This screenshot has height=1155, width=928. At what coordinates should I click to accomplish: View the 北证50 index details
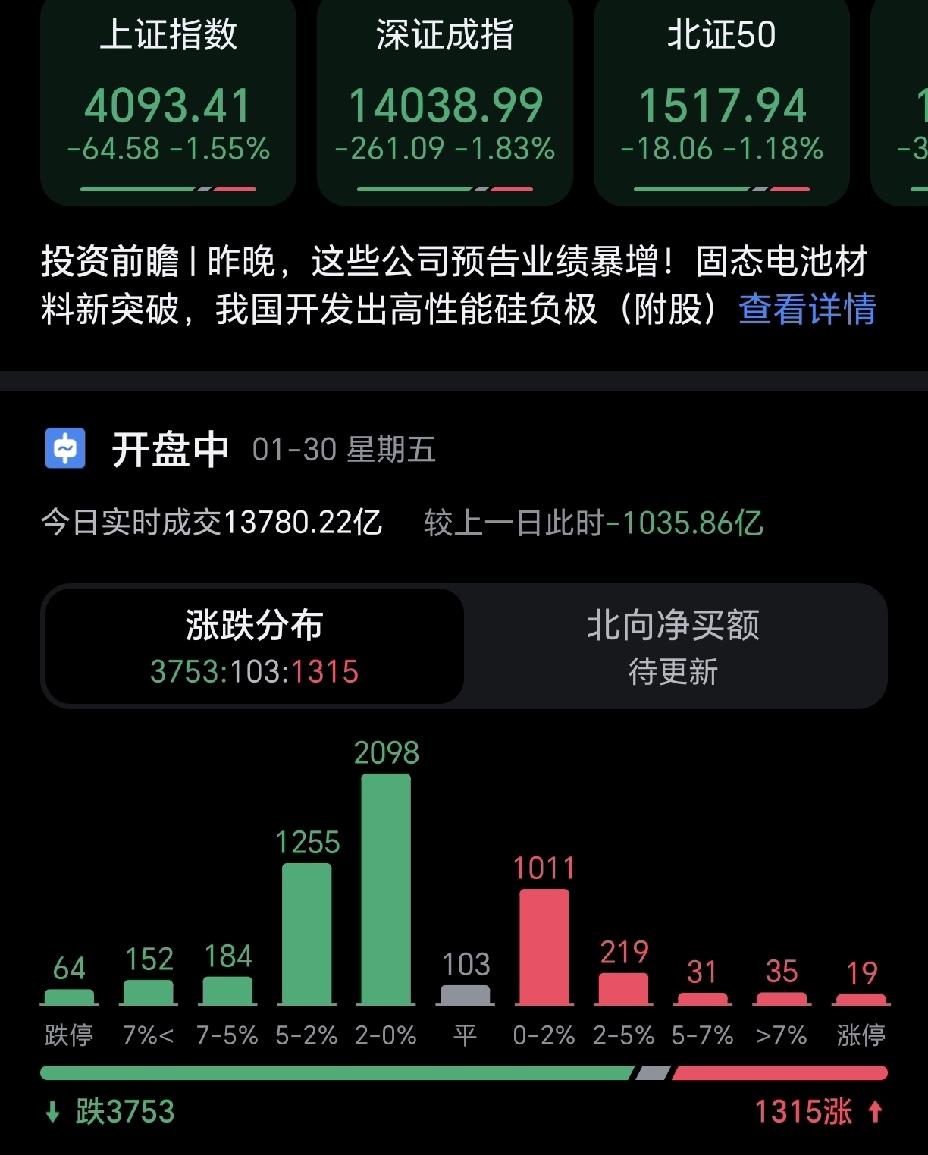(x=721, y=100)
